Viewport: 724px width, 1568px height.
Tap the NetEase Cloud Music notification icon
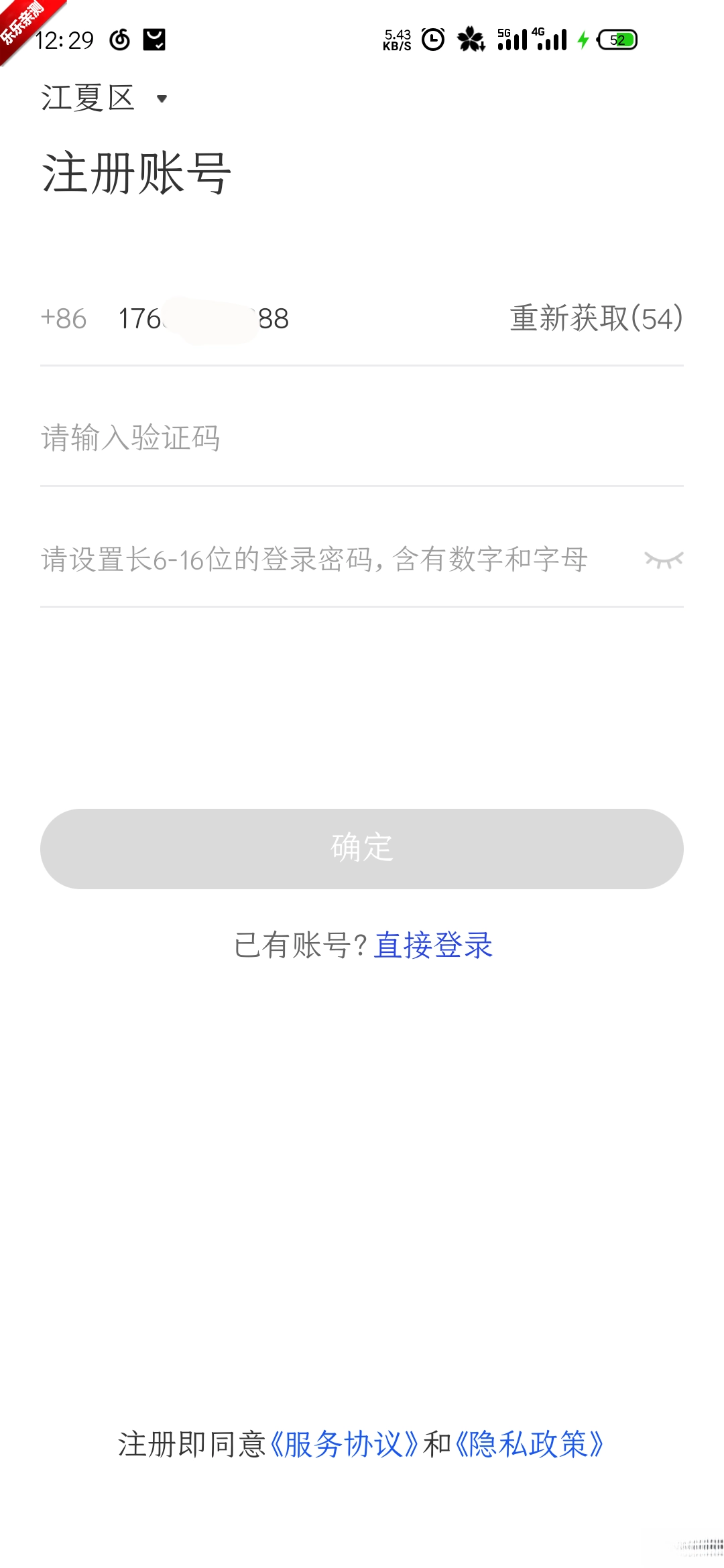tap(121, 40)
